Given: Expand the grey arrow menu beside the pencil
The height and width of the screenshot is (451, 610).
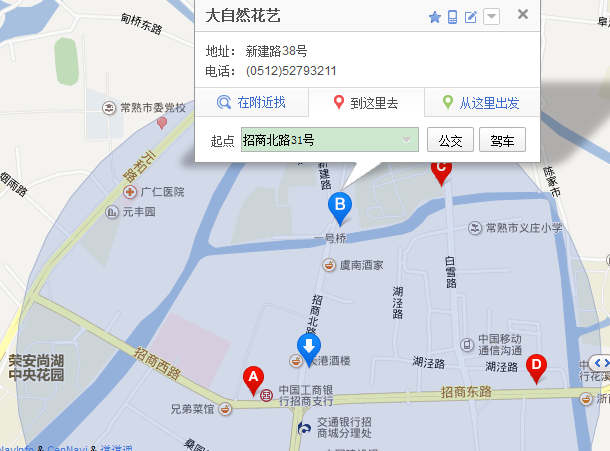Looking at the screenshot, I should click(491, 17).
